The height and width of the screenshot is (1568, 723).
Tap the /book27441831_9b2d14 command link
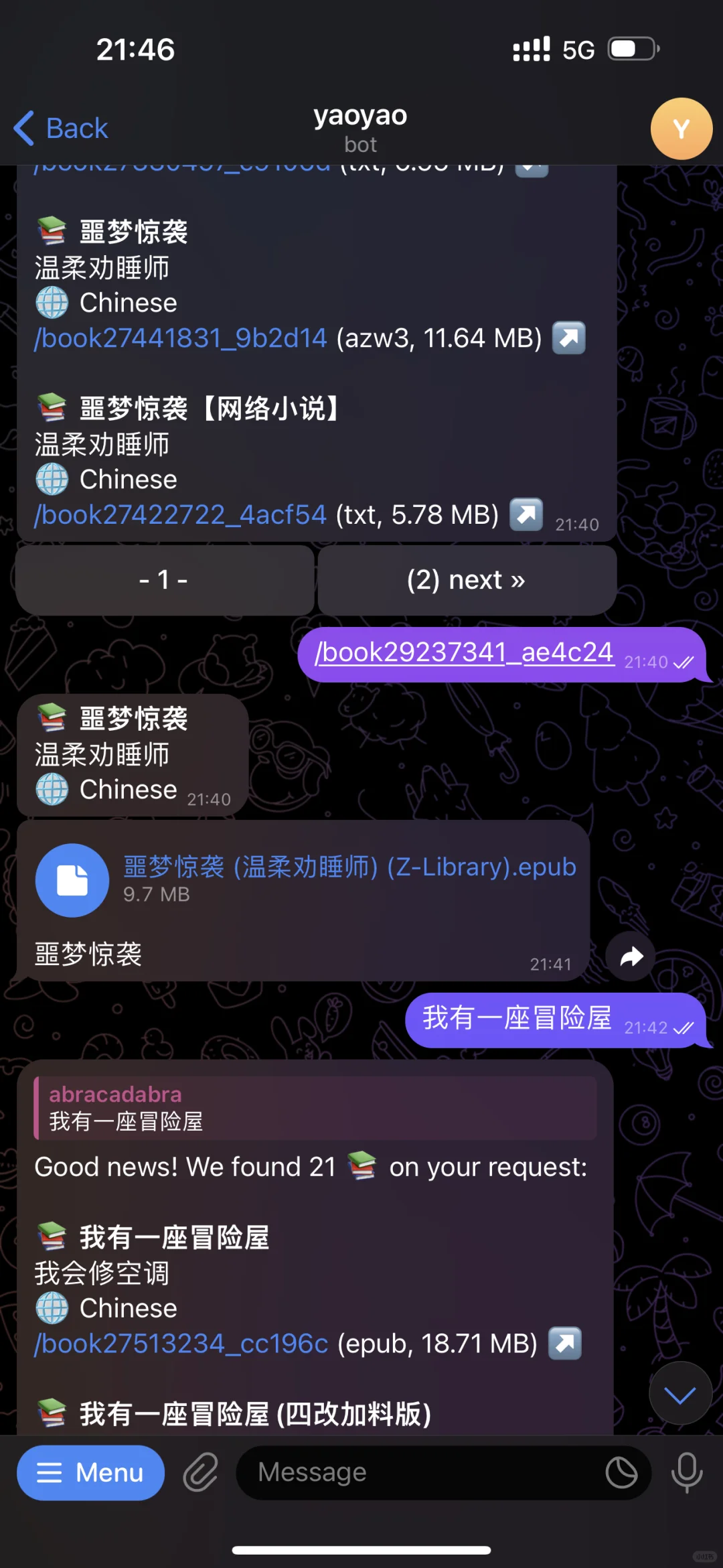181,338
